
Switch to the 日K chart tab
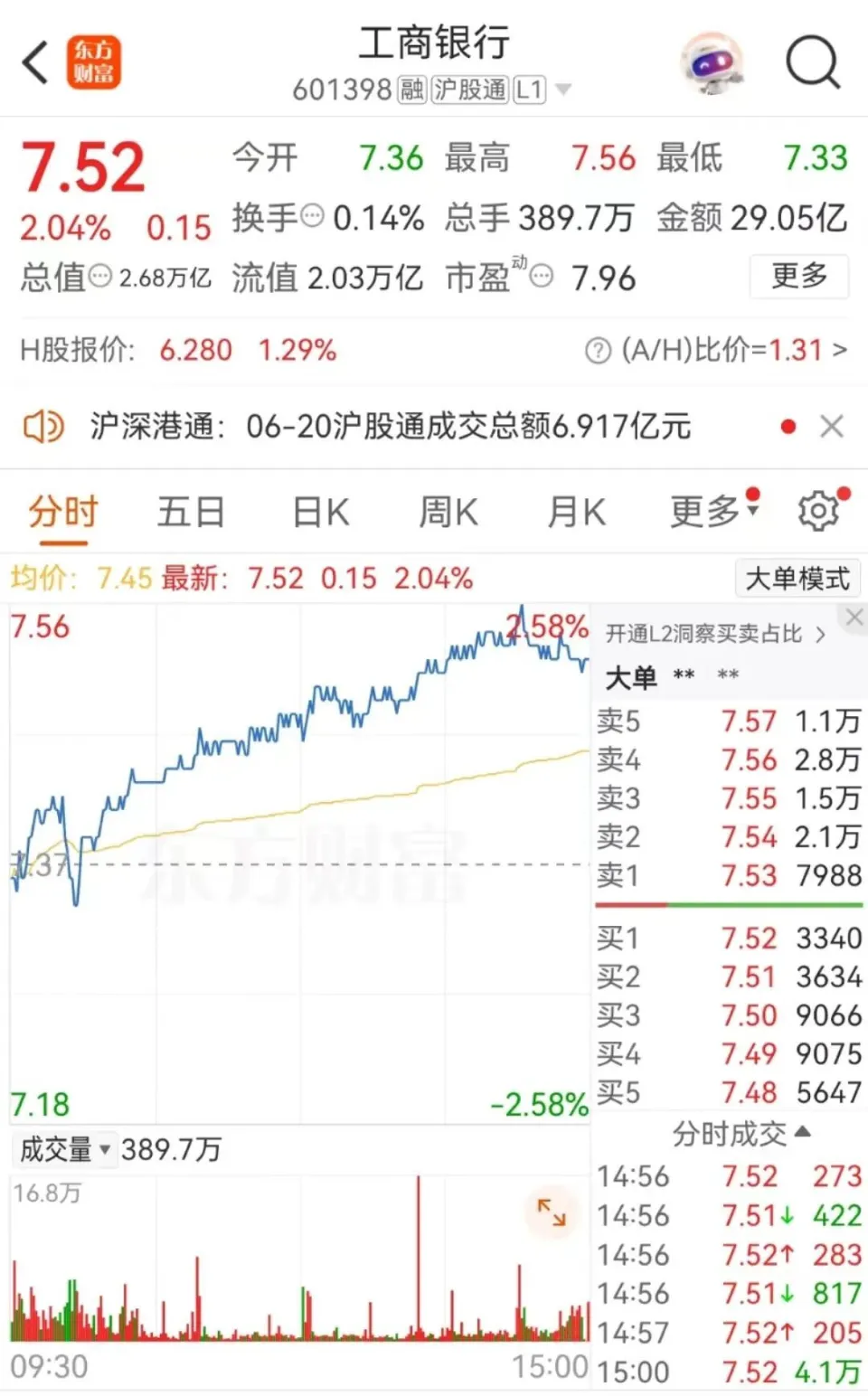321,513
